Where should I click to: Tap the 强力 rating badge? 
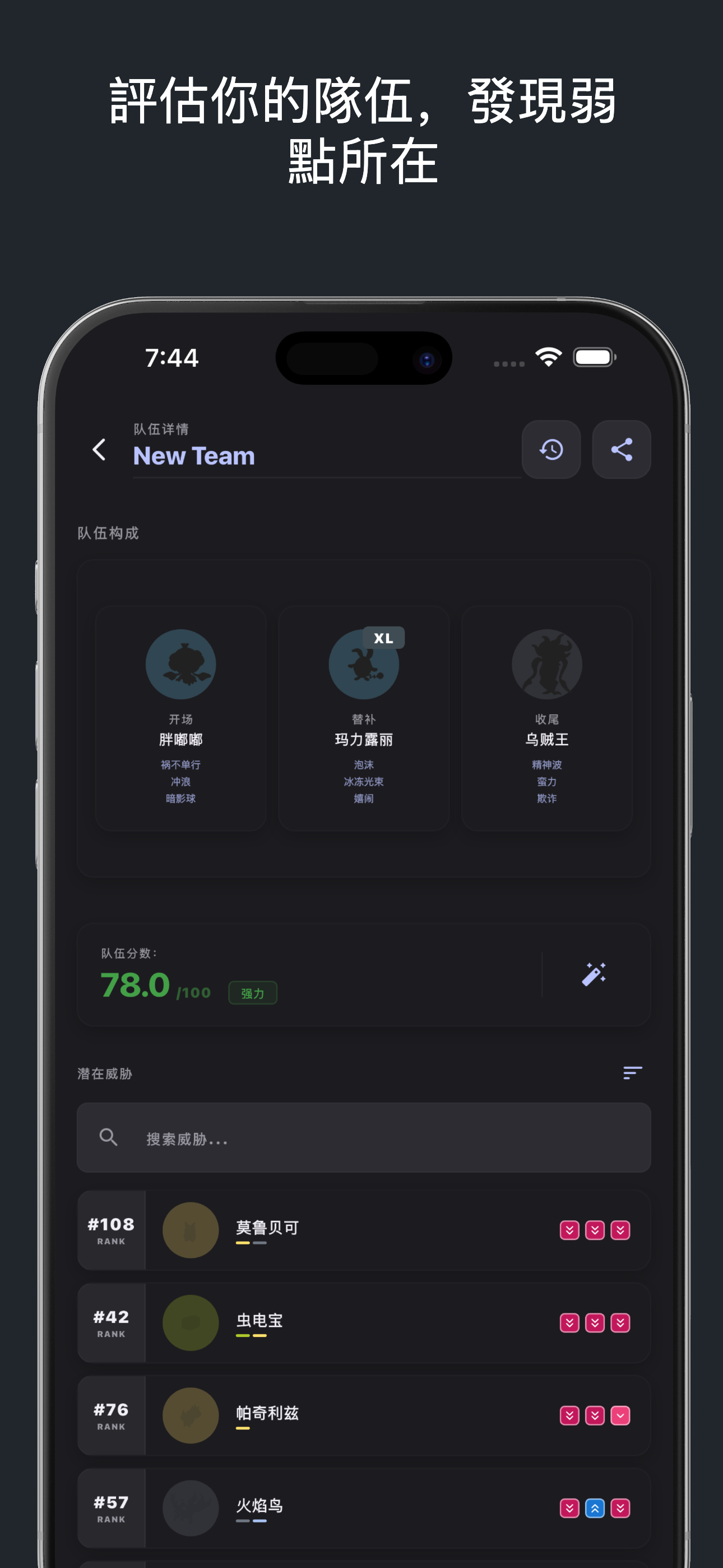point(253,991)
